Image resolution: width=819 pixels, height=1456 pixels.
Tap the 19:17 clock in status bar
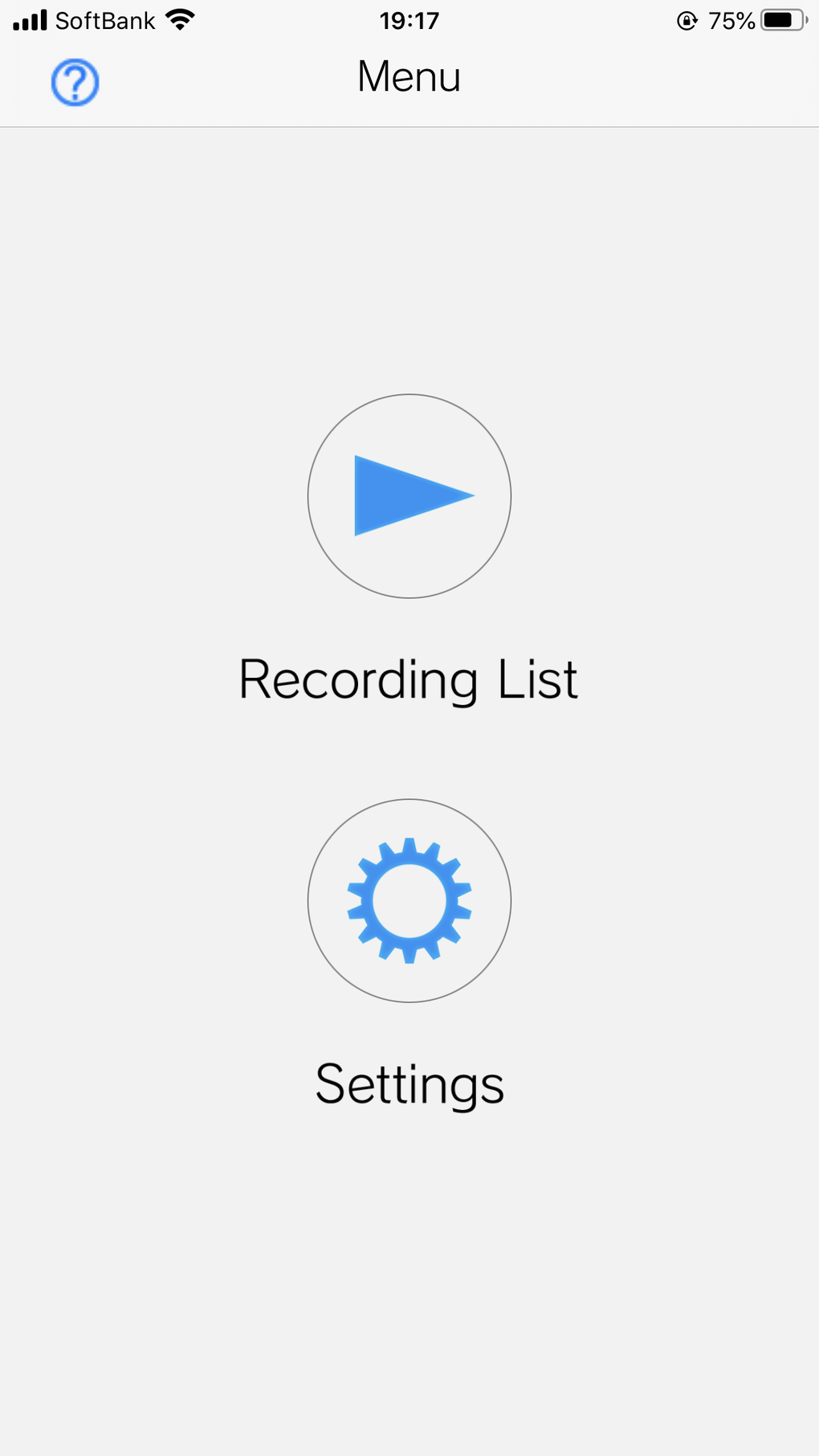[x=409, y=21]
